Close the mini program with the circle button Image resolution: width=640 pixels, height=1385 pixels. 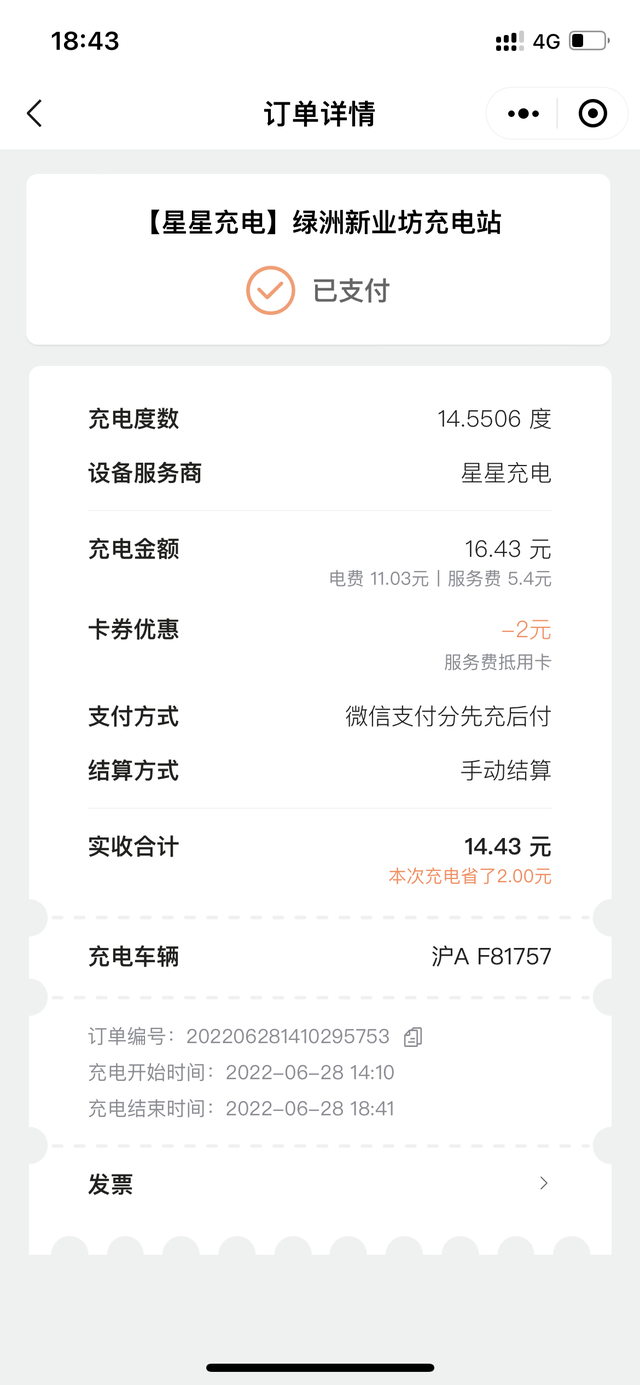(592, 114)
